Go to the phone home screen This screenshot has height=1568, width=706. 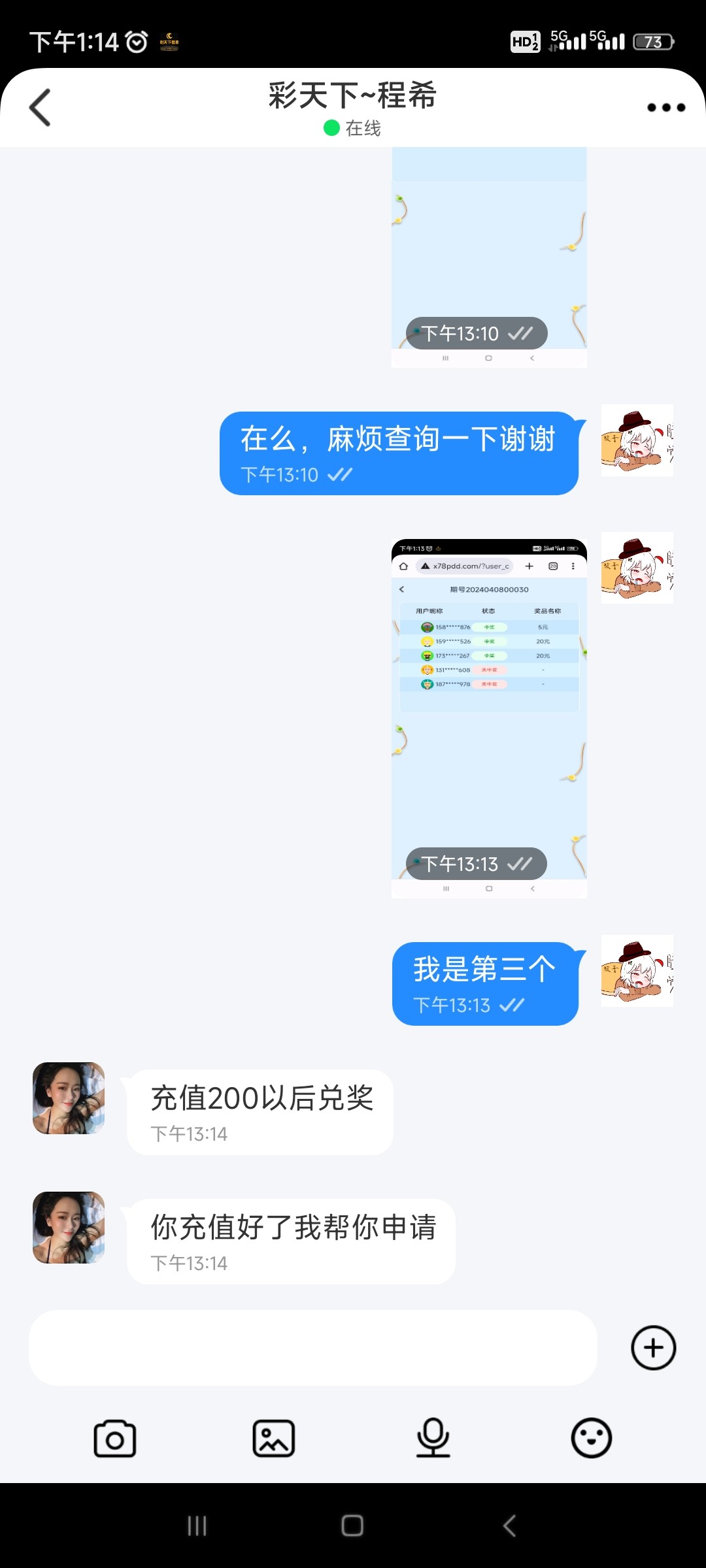coord(352,1526)
